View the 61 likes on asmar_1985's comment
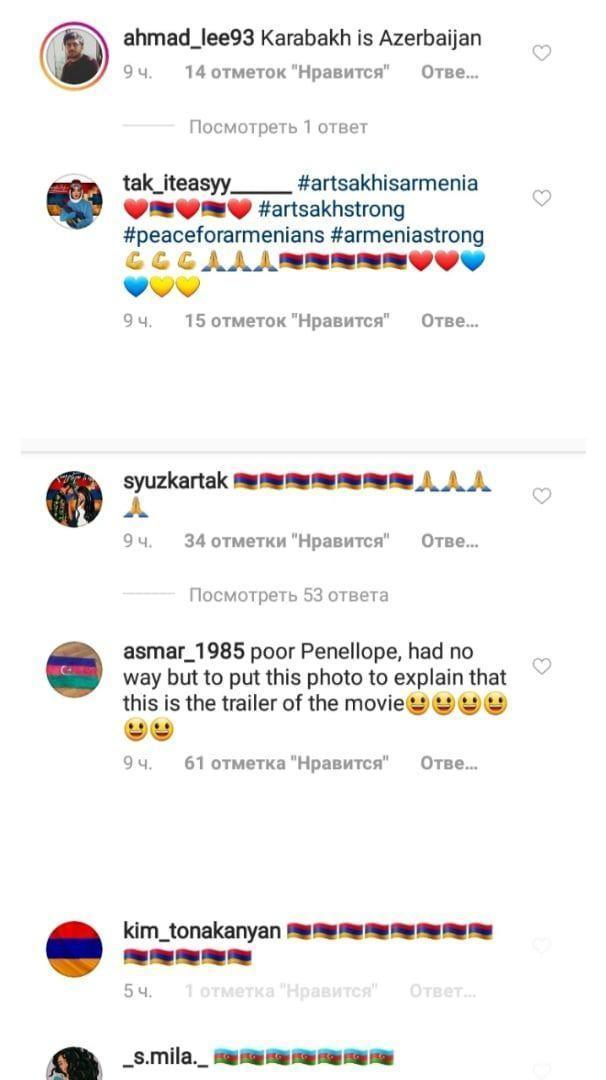This screenshot has width=606, height=1080. click(287, 763)
